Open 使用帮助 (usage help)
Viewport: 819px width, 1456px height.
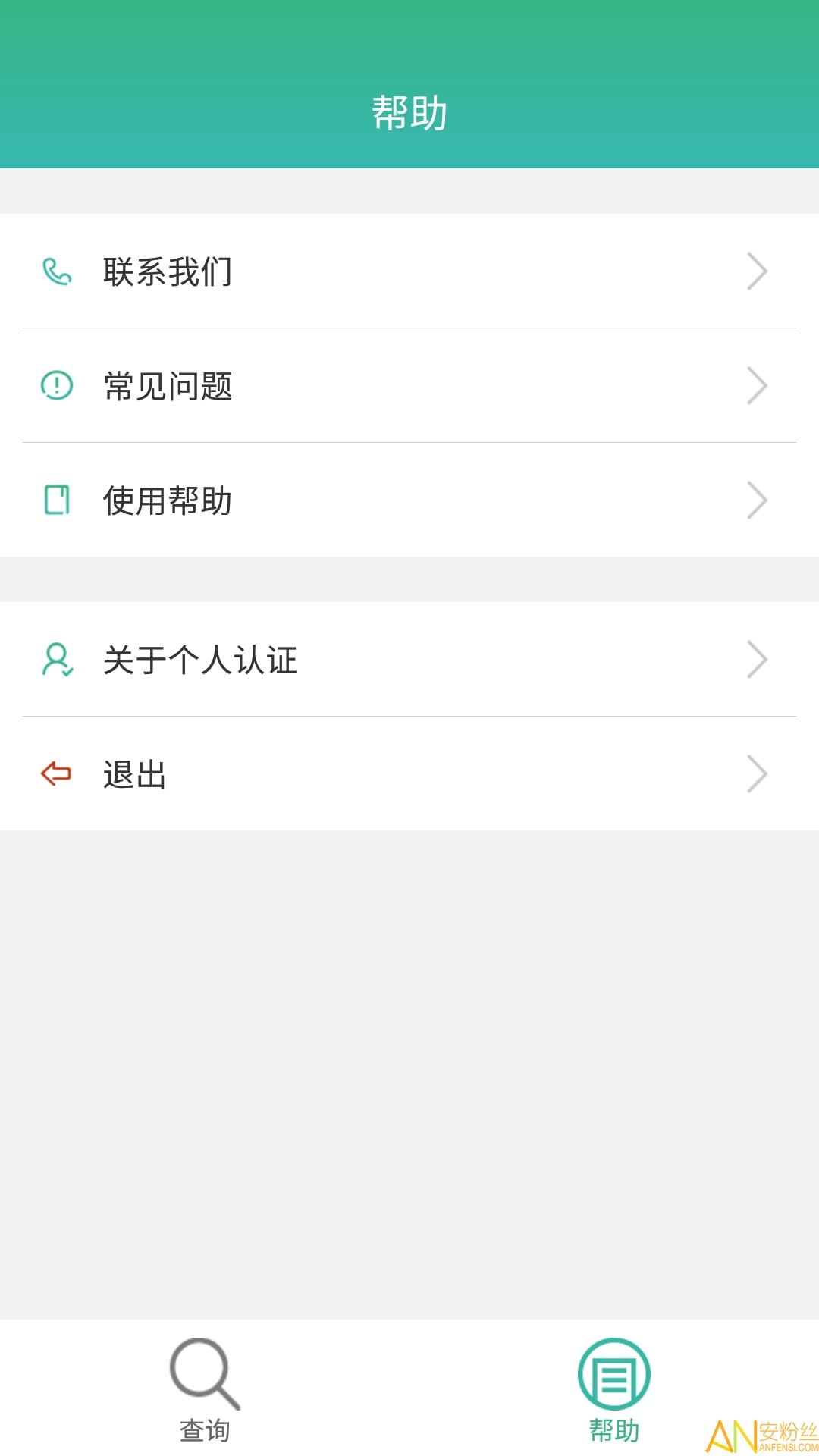click(409, 500)
